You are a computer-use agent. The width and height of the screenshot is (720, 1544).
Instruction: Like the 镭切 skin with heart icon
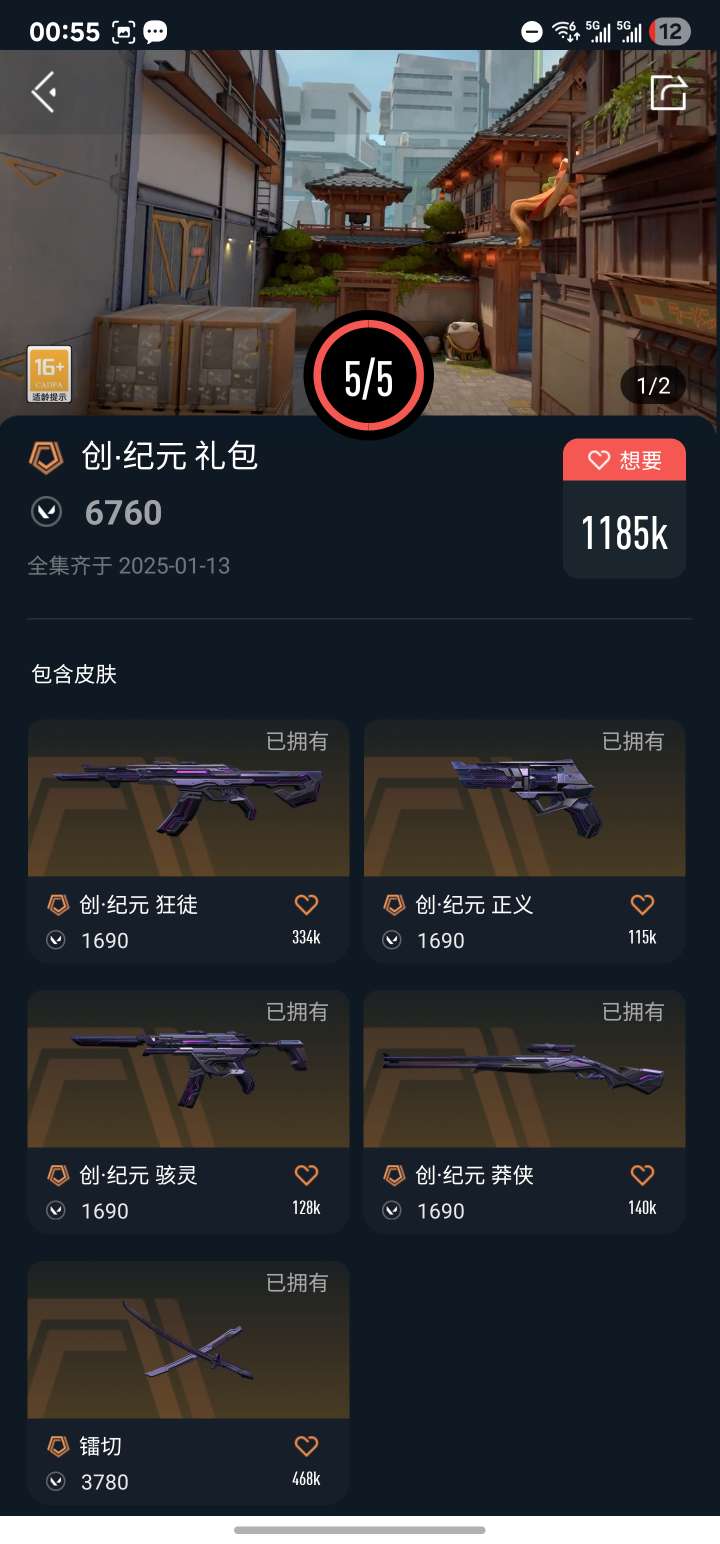pos(306,1446)
